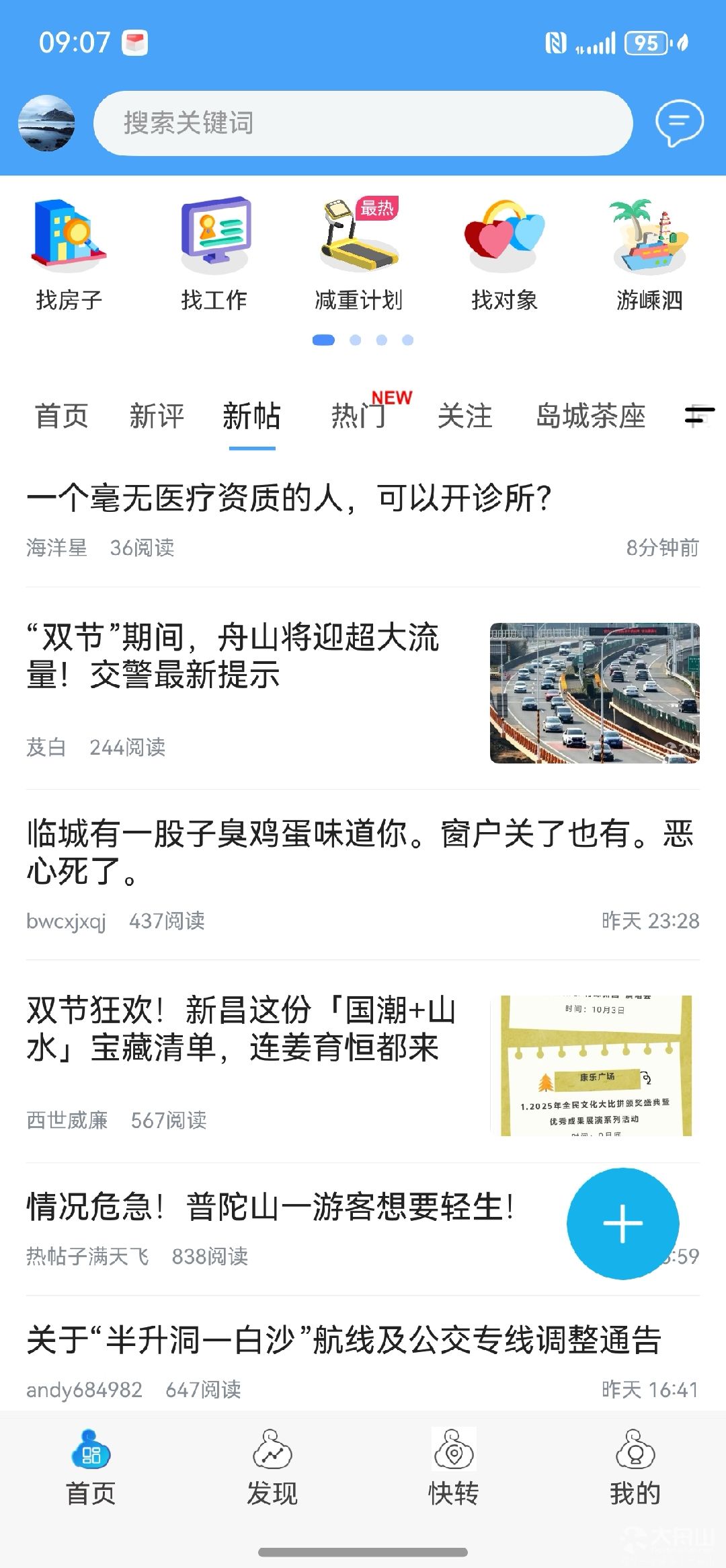This screenshot has height=1568, width=726.
Task: Read post about 临城 臭鸡蛋味道
Action: [x=360, y=852]
